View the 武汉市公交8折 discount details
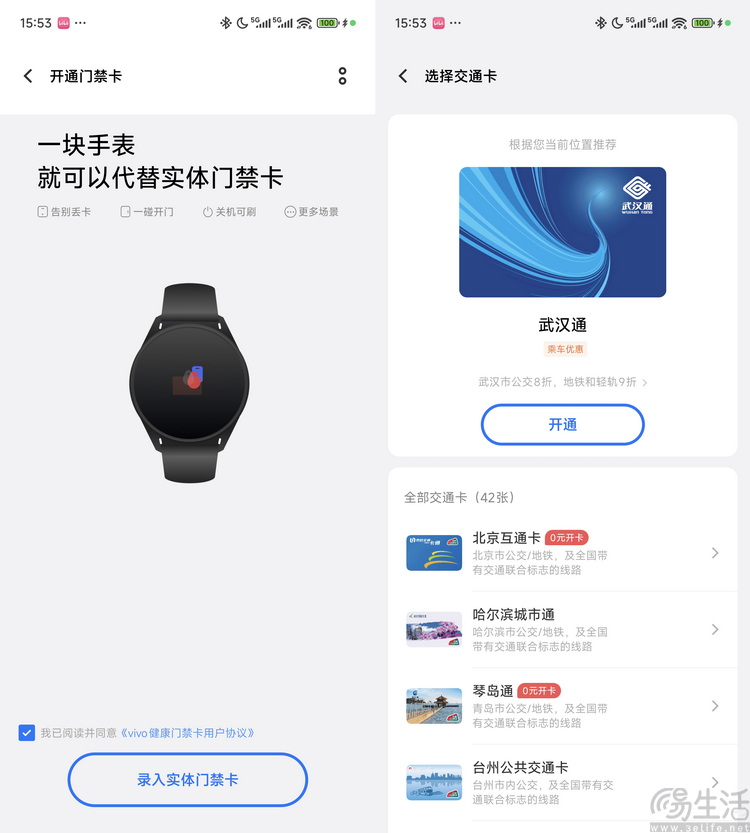Screen dimensions: 750x833 click(562, 382)
